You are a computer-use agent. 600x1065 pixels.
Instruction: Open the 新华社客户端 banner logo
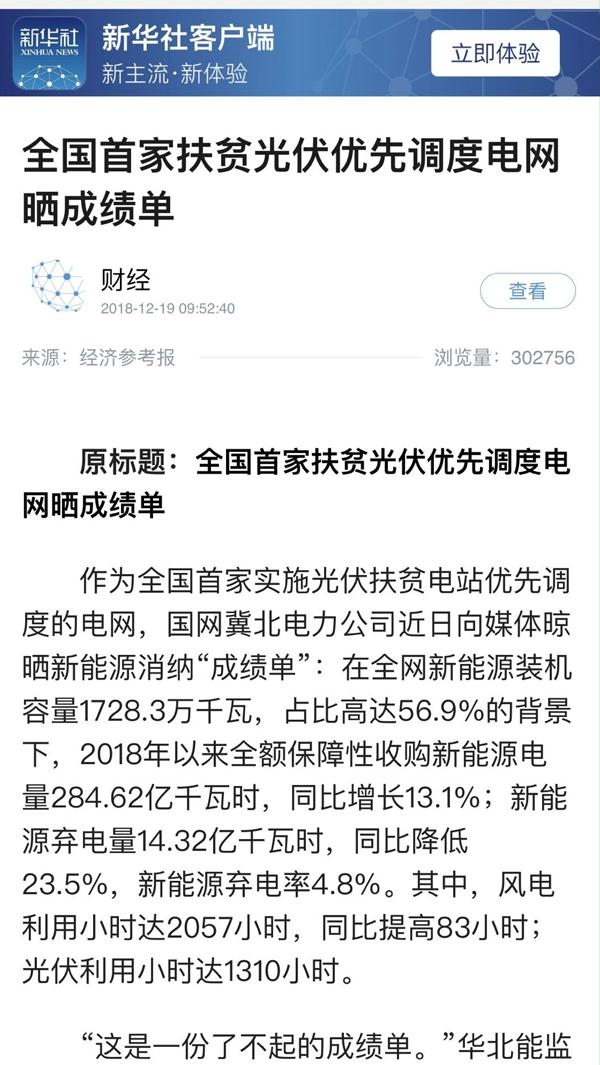pos(50,53)
